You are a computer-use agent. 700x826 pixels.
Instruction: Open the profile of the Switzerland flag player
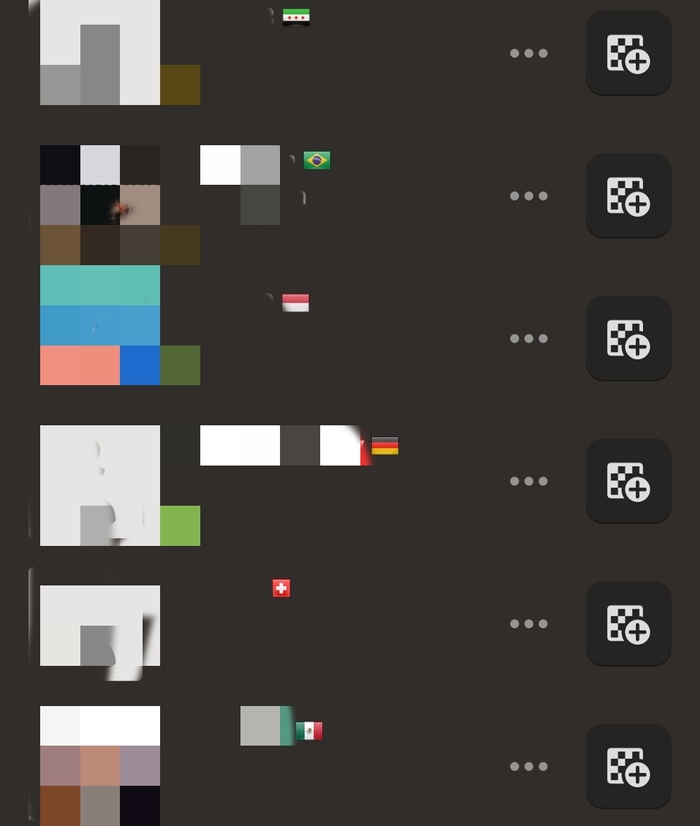pyautogui.click(x=100, y=625)
